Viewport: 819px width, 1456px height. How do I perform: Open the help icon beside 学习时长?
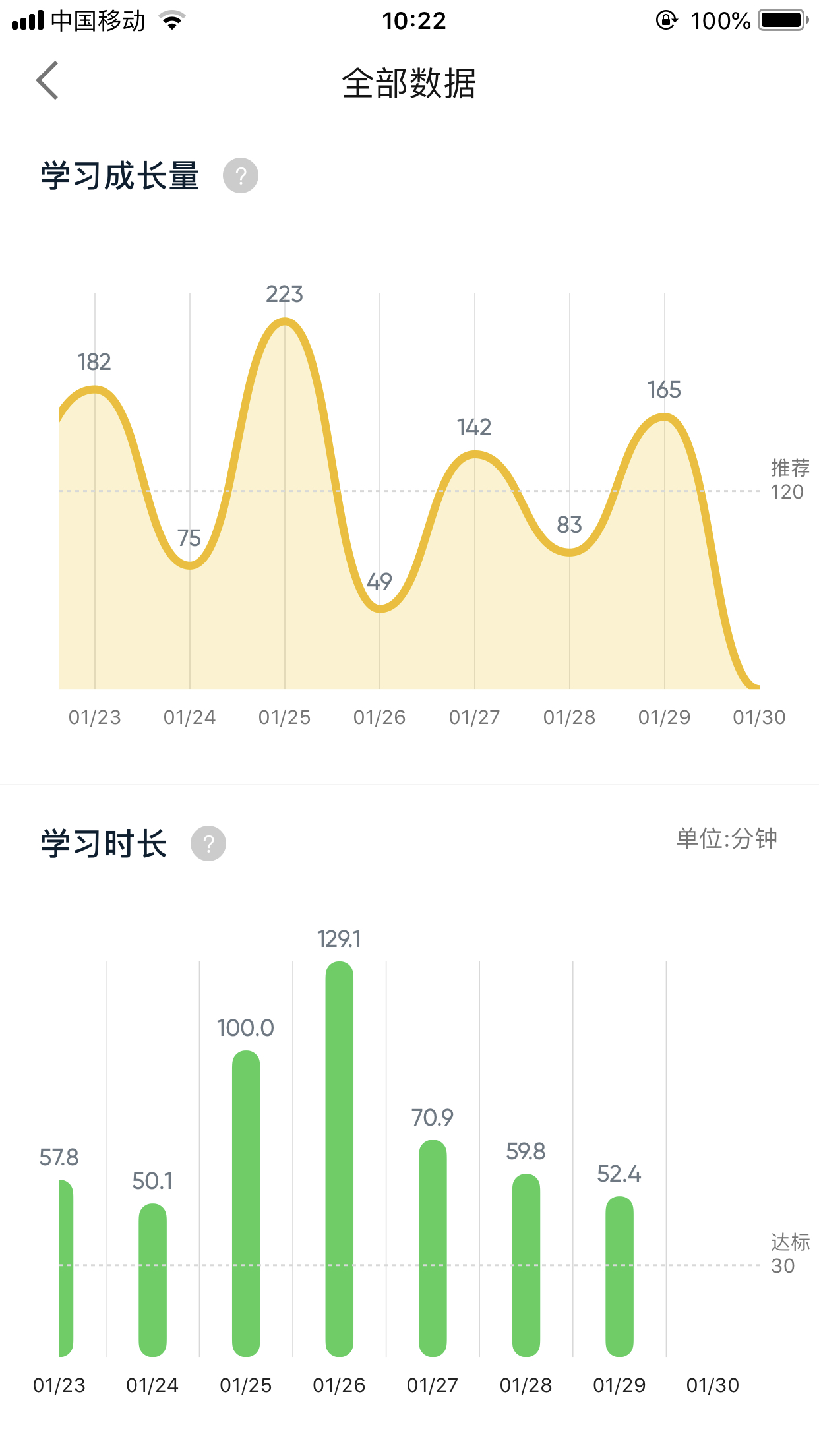(208, 843)
